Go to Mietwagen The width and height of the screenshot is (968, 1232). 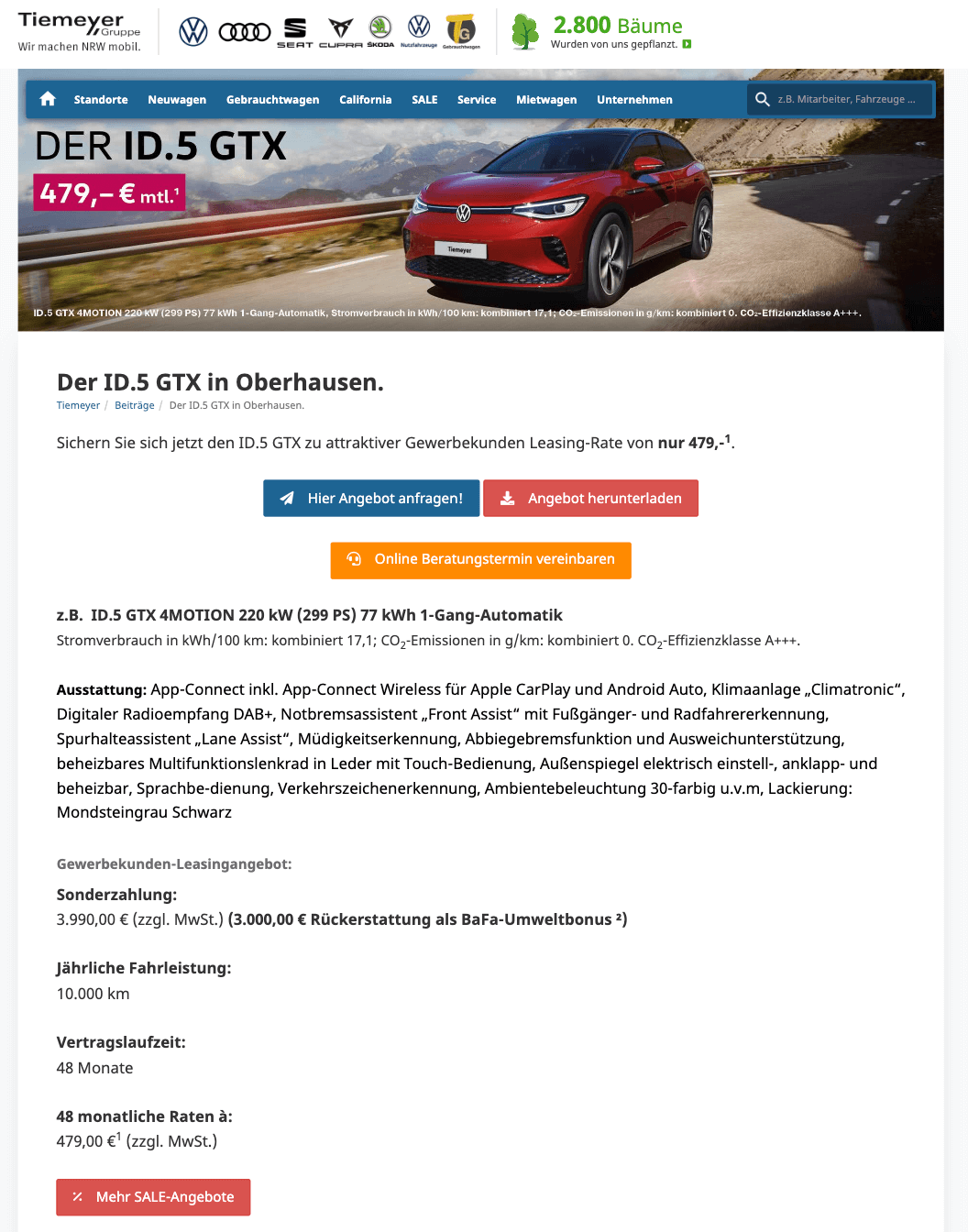pyautogui.click(x=546, y=100)
